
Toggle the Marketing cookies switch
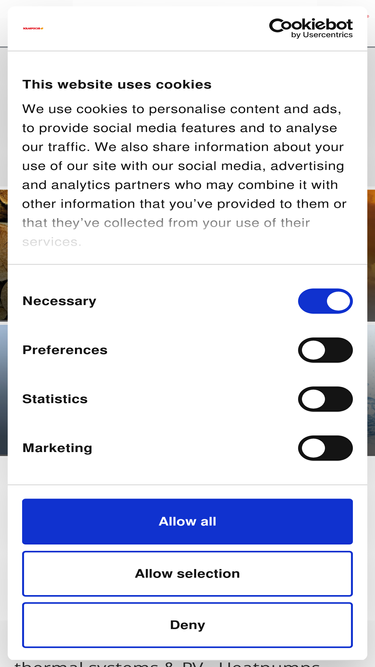(325, 448)
